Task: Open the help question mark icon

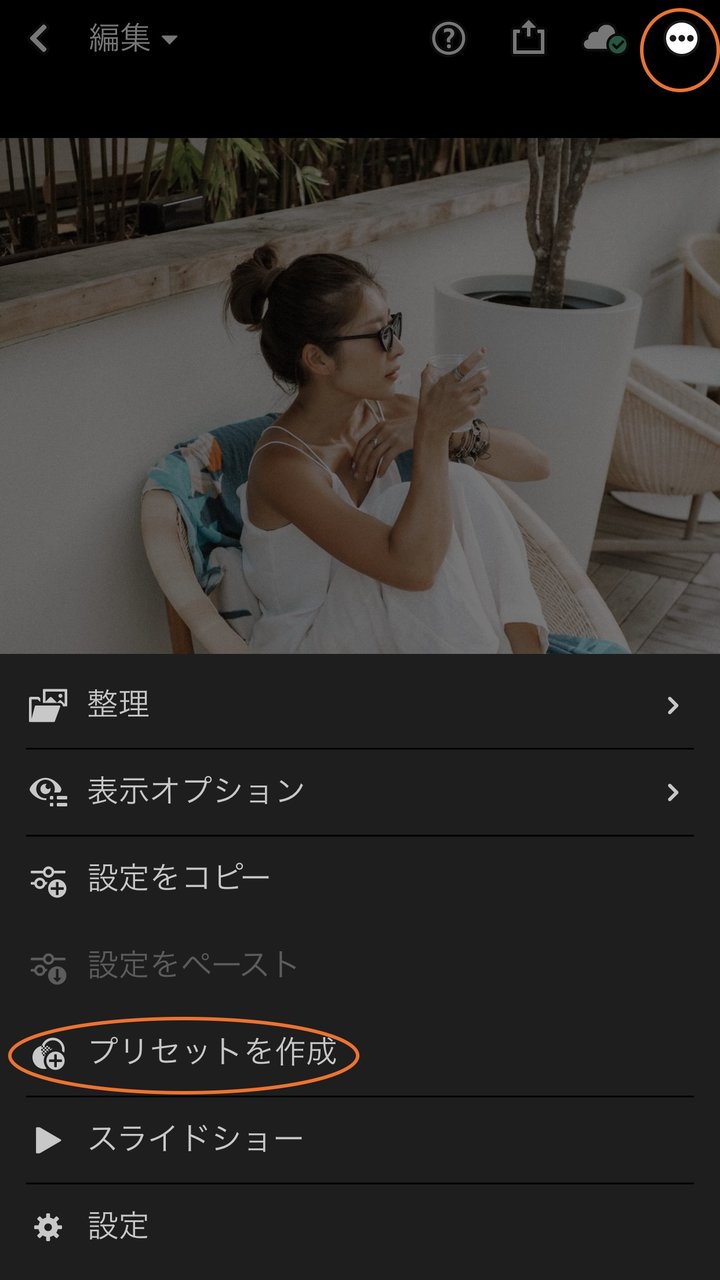Action: (x=448, y=40)
